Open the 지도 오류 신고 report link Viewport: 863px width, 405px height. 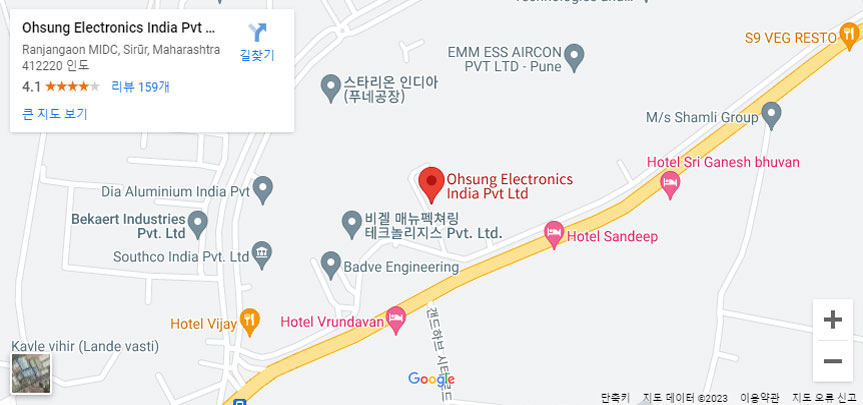coord(824,398)
